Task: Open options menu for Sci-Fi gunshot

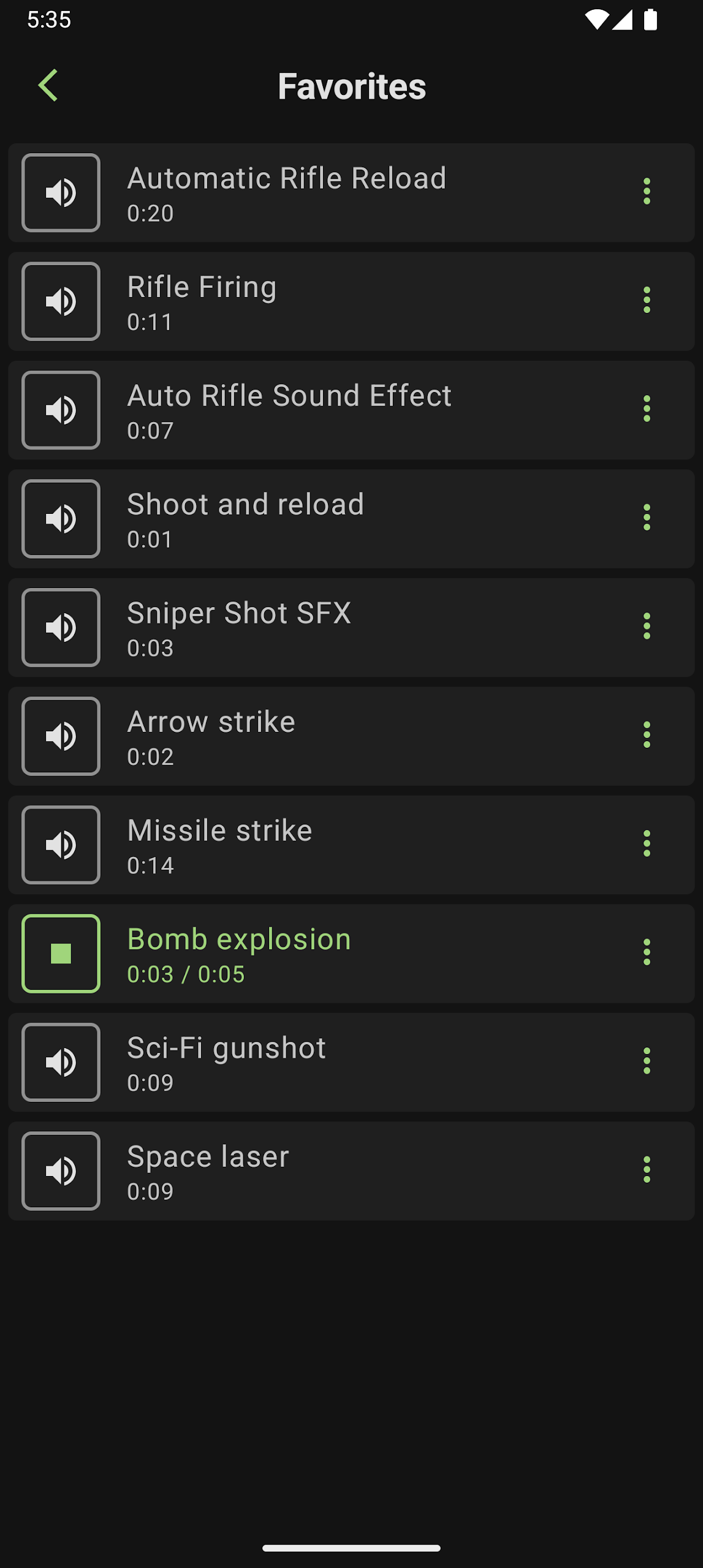Action: (647, 1061)
